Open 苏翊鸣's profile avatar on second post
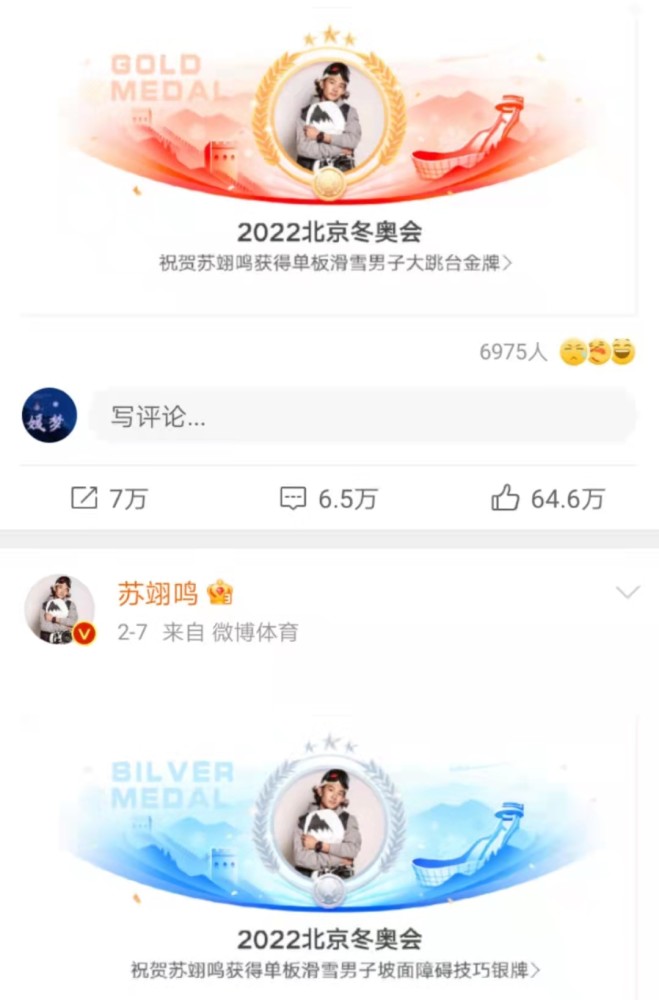Viewport: 659px width, 1000px height. coord(59,609)
